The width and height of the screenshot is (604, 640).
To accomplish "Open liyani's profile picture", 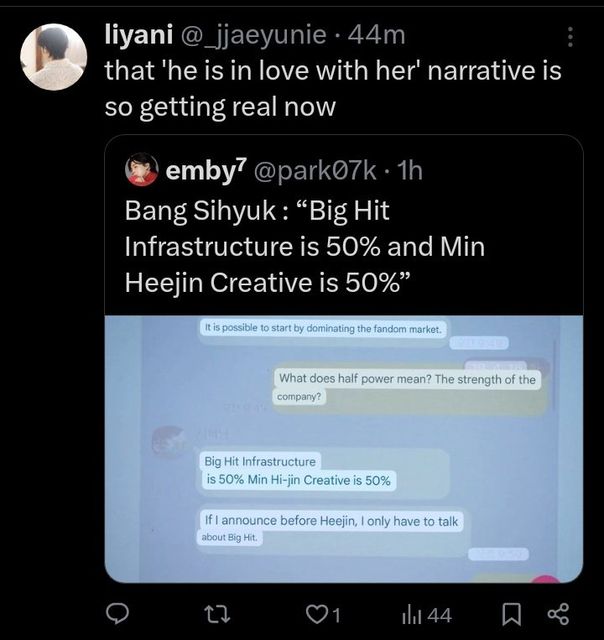I will (54, 57).
